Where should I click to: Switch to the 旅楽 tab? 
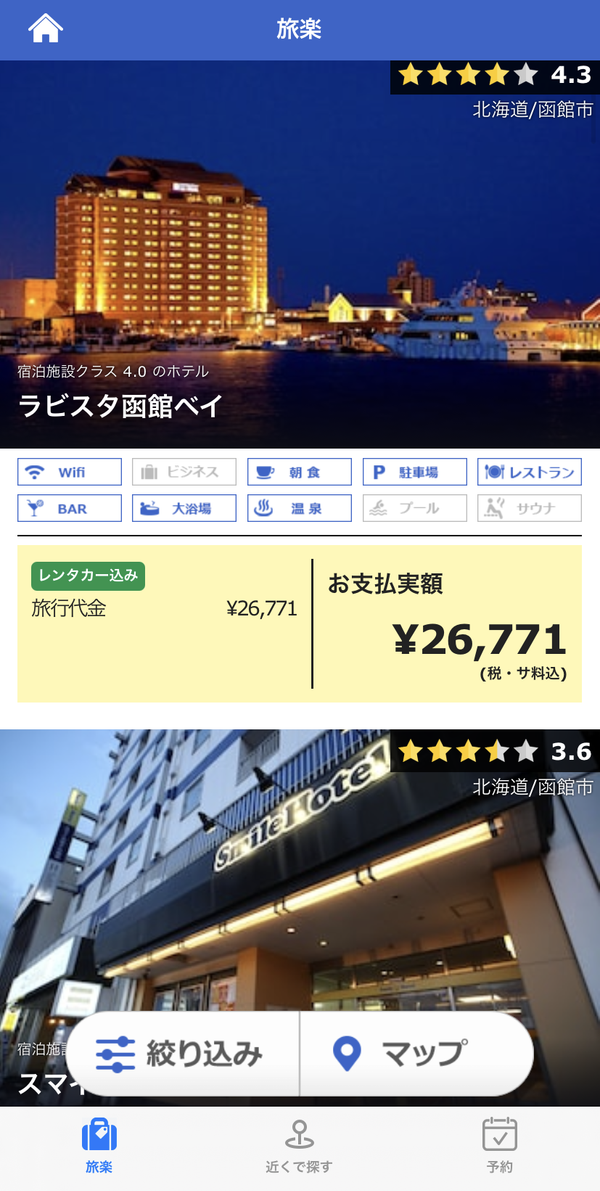[99, 1145]
